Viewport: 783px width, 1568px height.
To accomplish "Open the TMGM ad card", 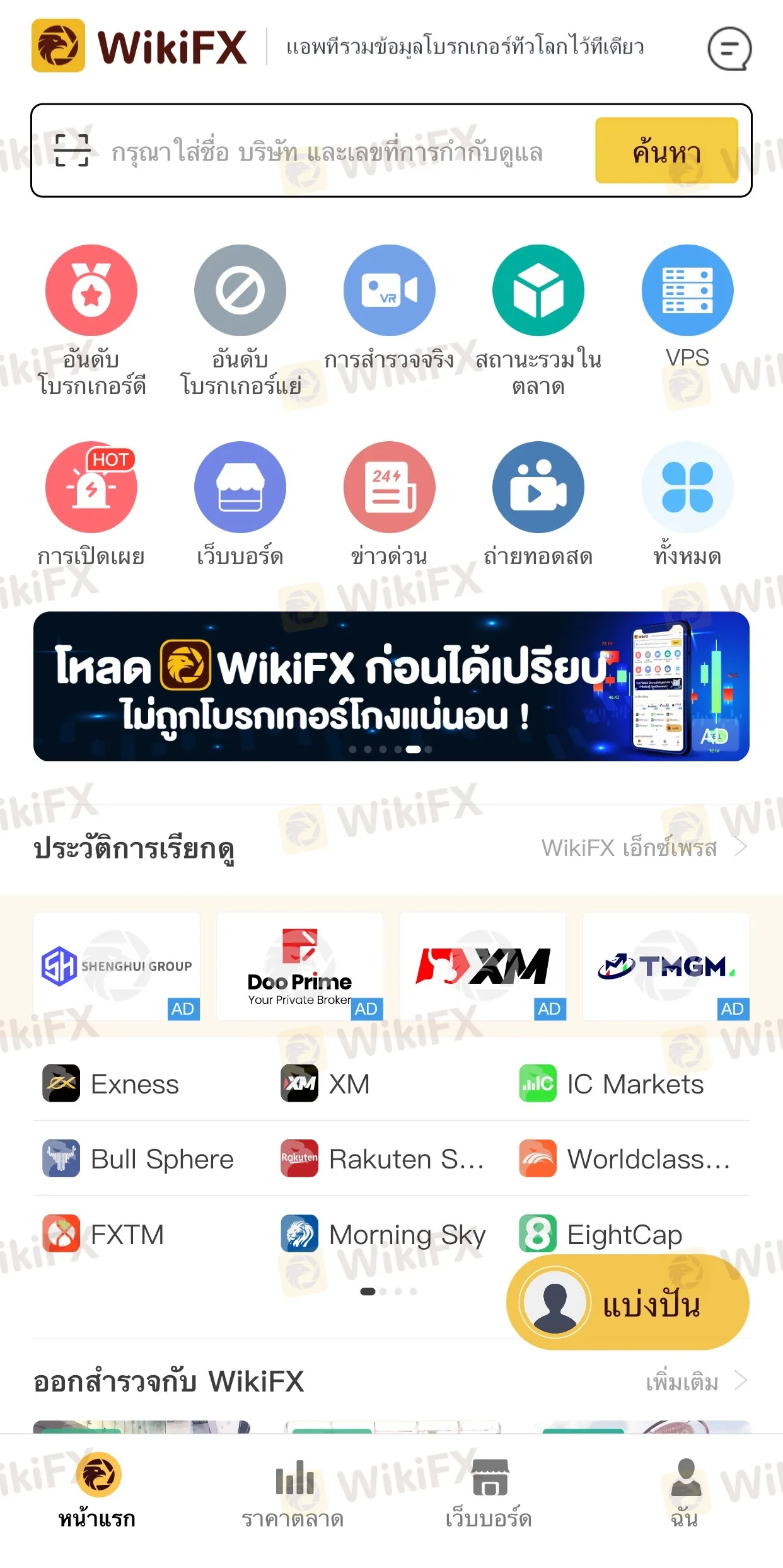I will coord(666,966).
